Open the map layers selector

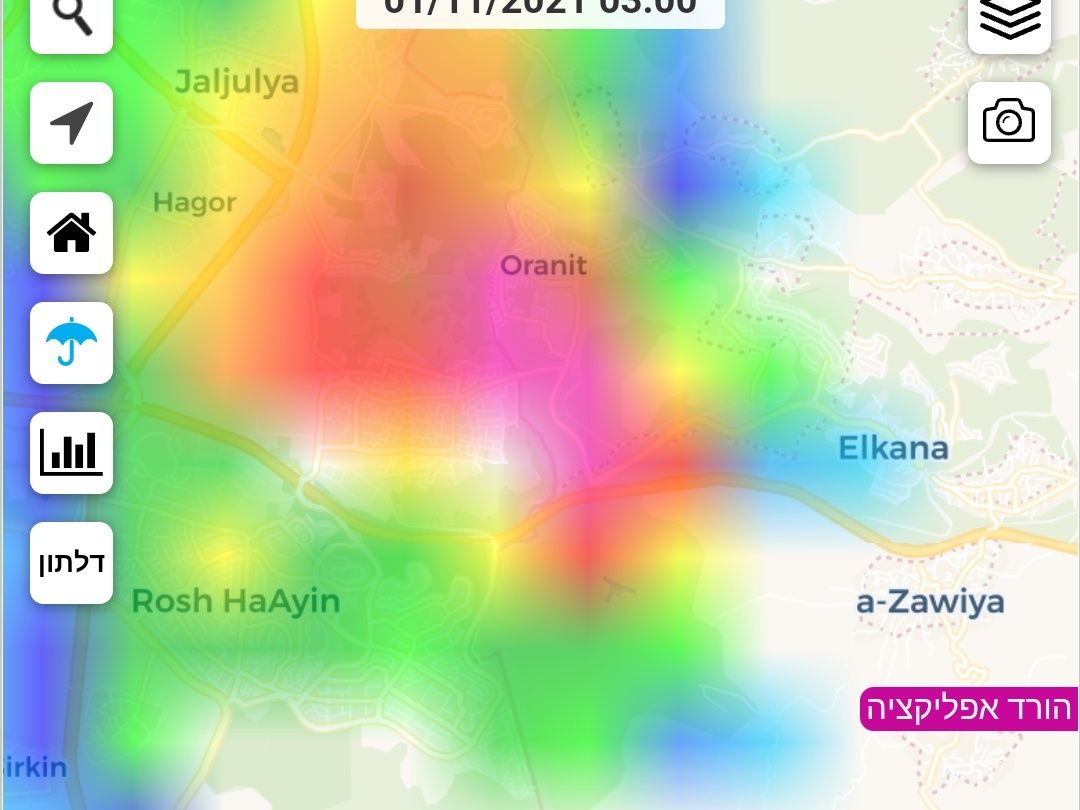click(x=1009, y=20)
